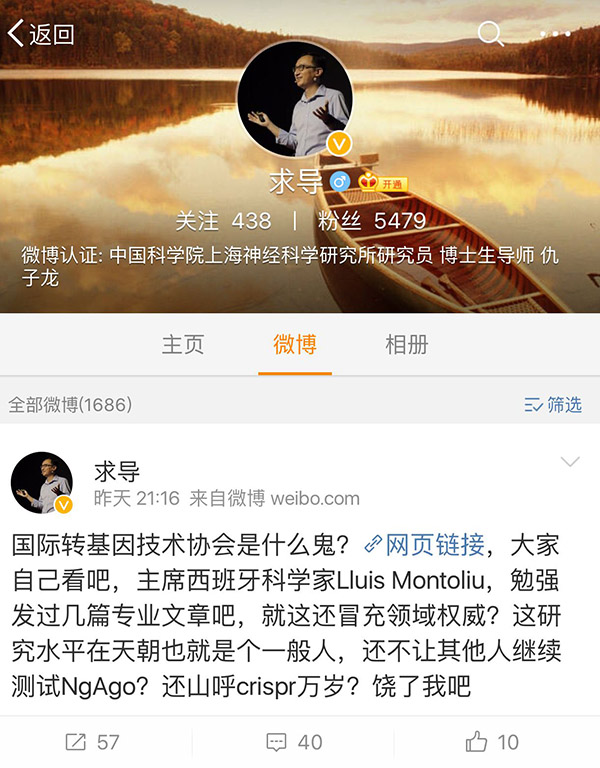
Task: Tap the small avatar beside the post
Action: tap(42, 483)
